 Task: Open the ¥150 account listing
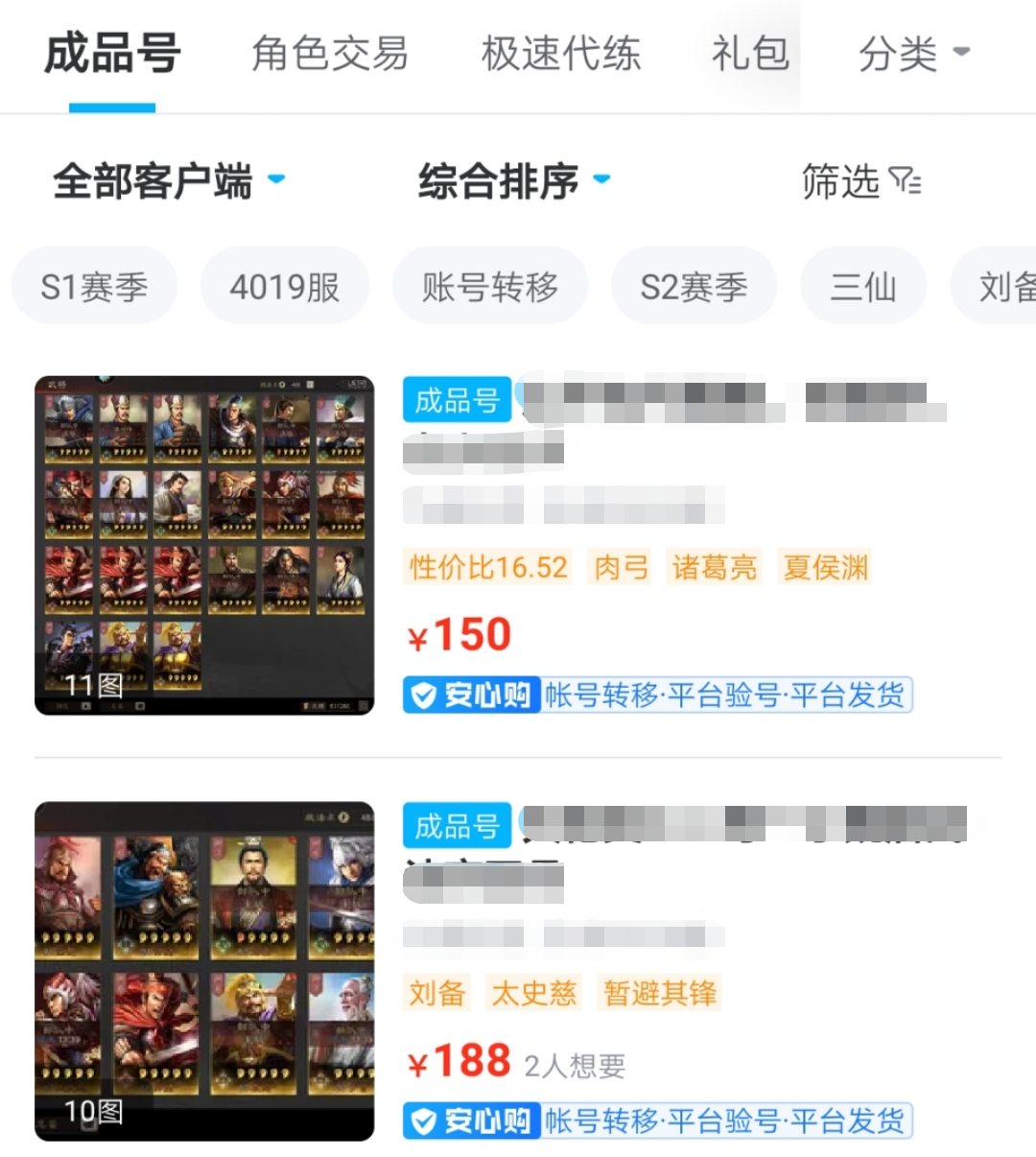(518, 545)
